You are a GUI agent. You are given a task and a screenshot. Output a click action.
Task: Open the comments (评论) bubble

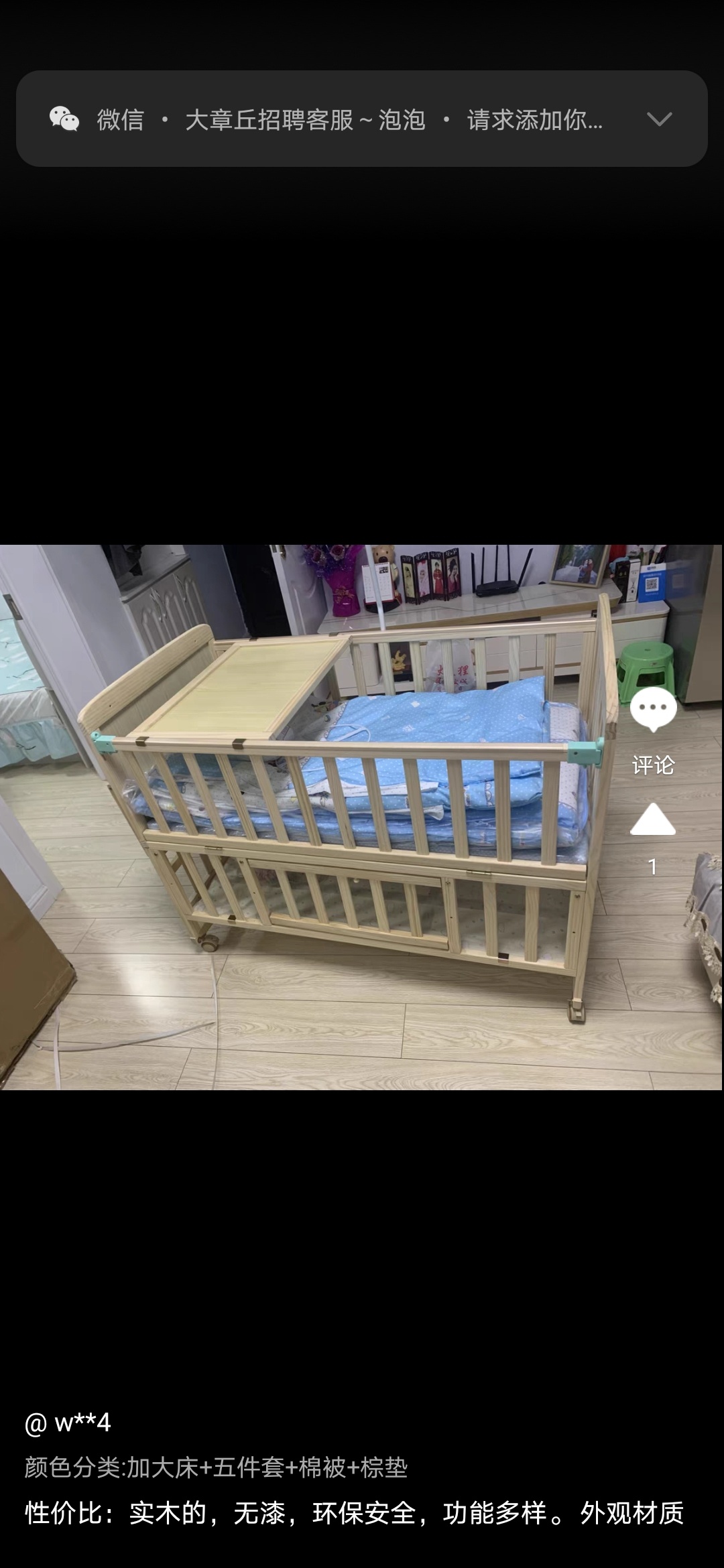(653, 710)
